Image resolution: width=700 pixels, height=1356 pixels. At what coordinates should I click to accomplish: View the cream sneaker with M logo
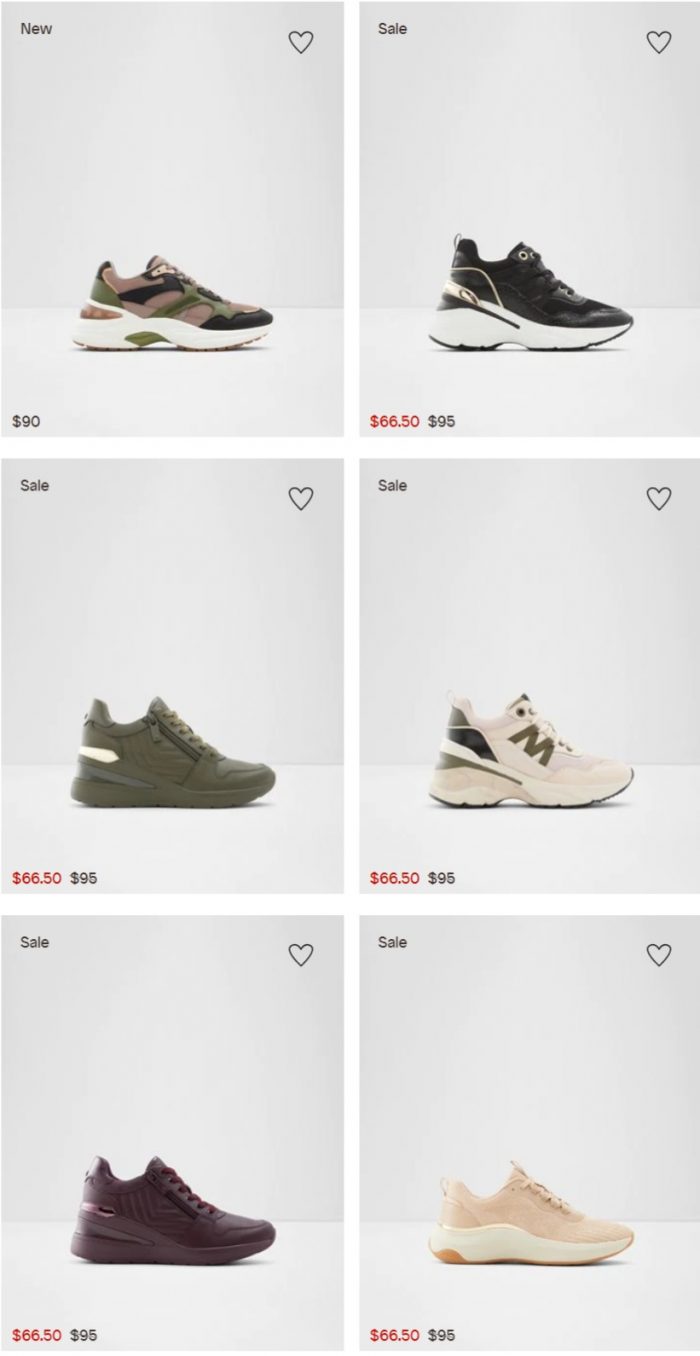530,750
